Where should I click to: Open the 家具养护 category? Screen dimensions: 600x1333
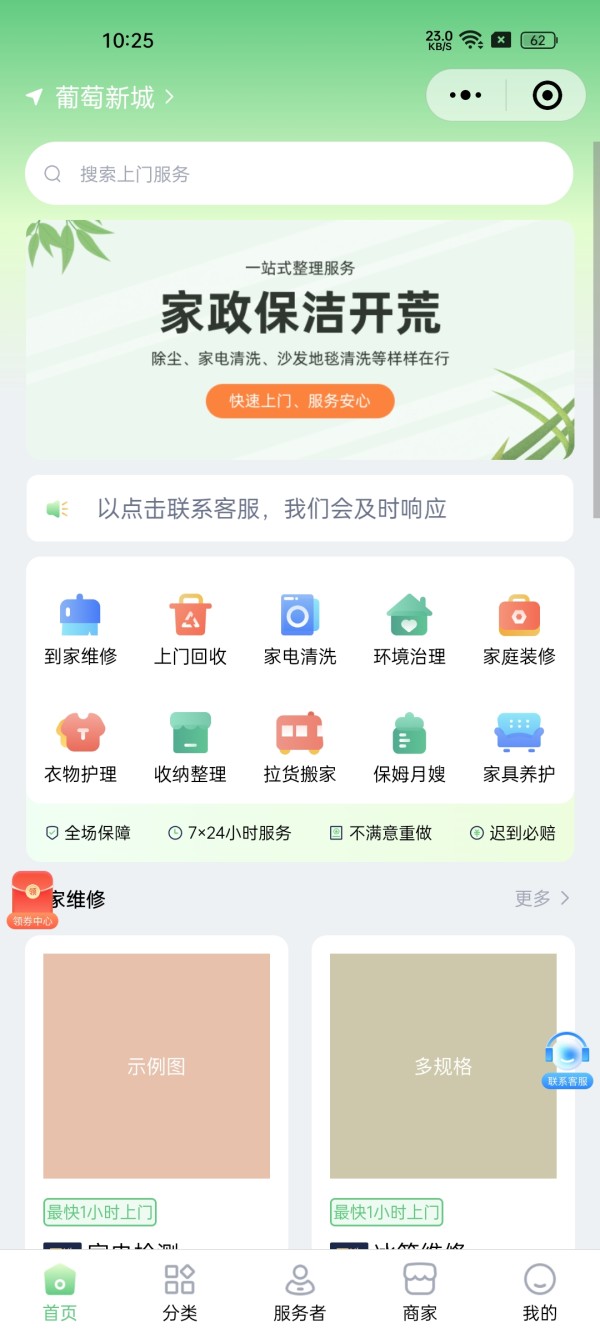(x=519, y=748)
